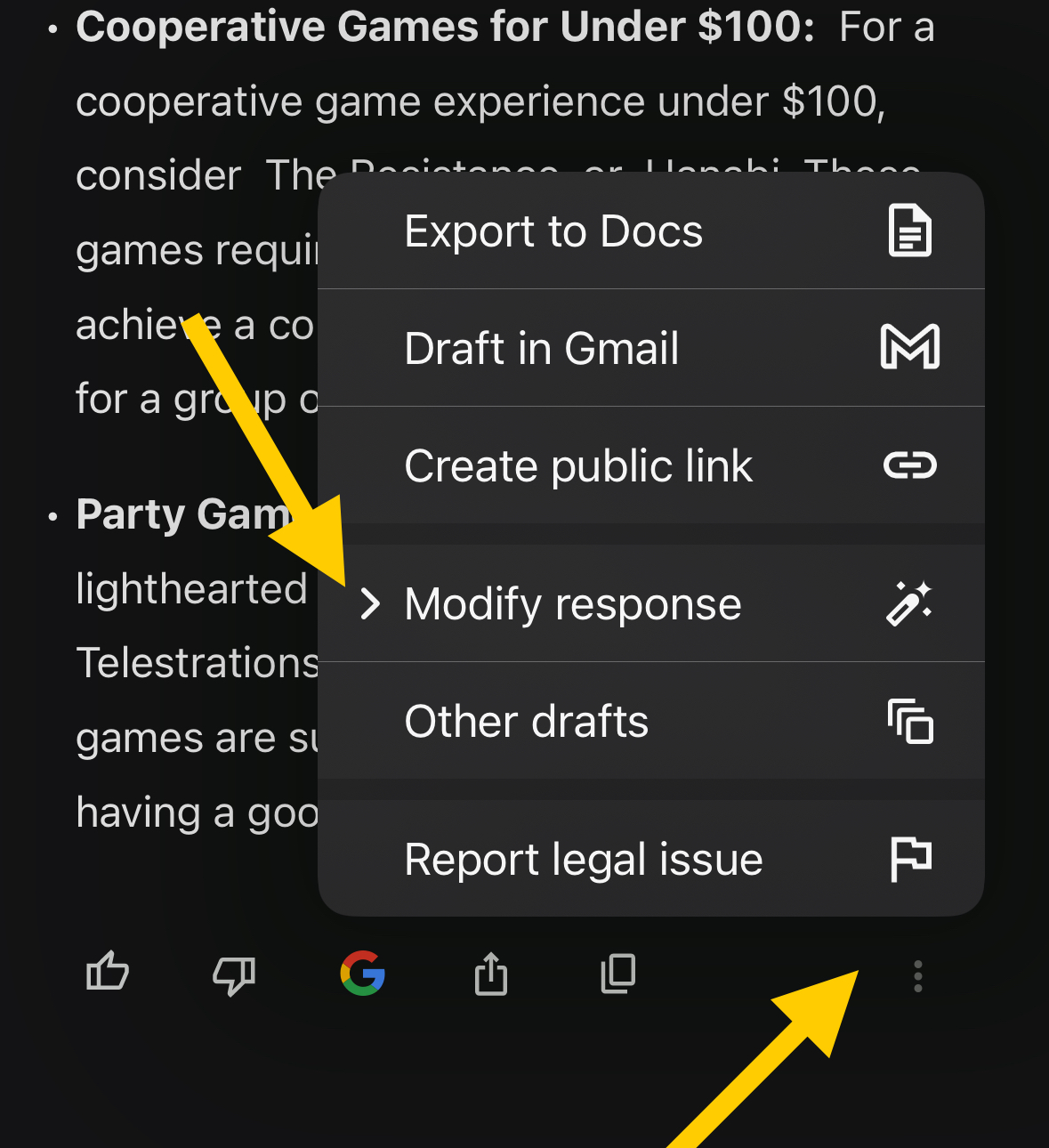Give the response a thumbs down
1049x1148 pixels.
click(234, 974)
